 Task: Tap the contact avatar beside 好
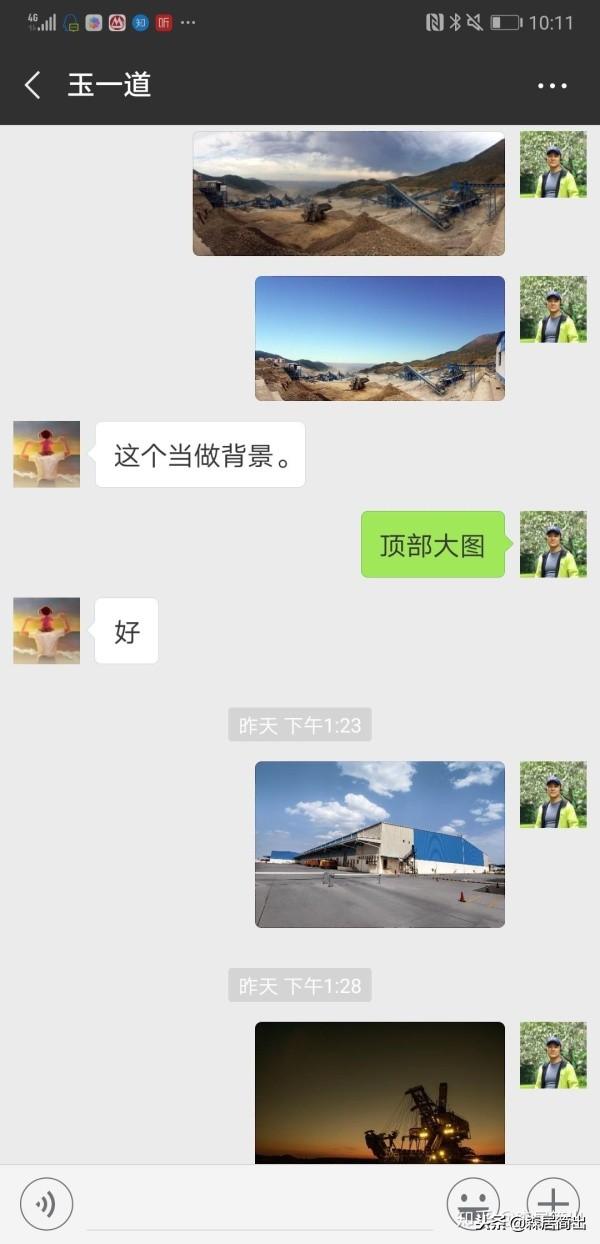pyautogui.click(x=46, y=631)
